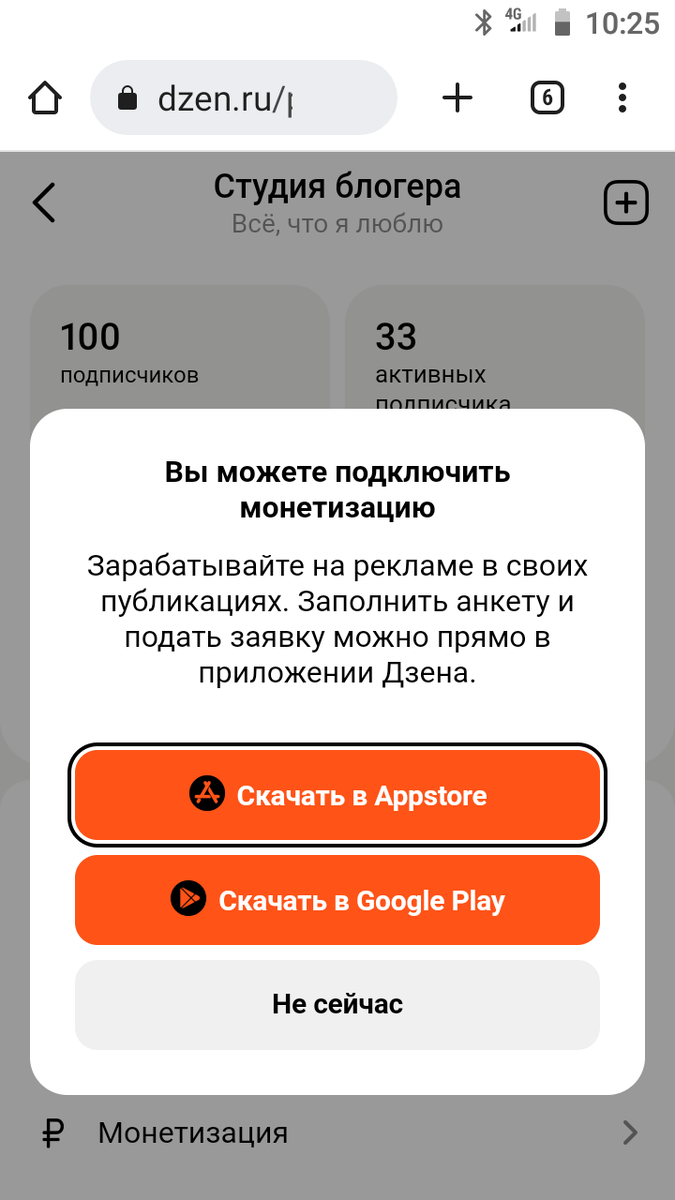Open the tab switcher showing 6 tabs

point(546,98)
